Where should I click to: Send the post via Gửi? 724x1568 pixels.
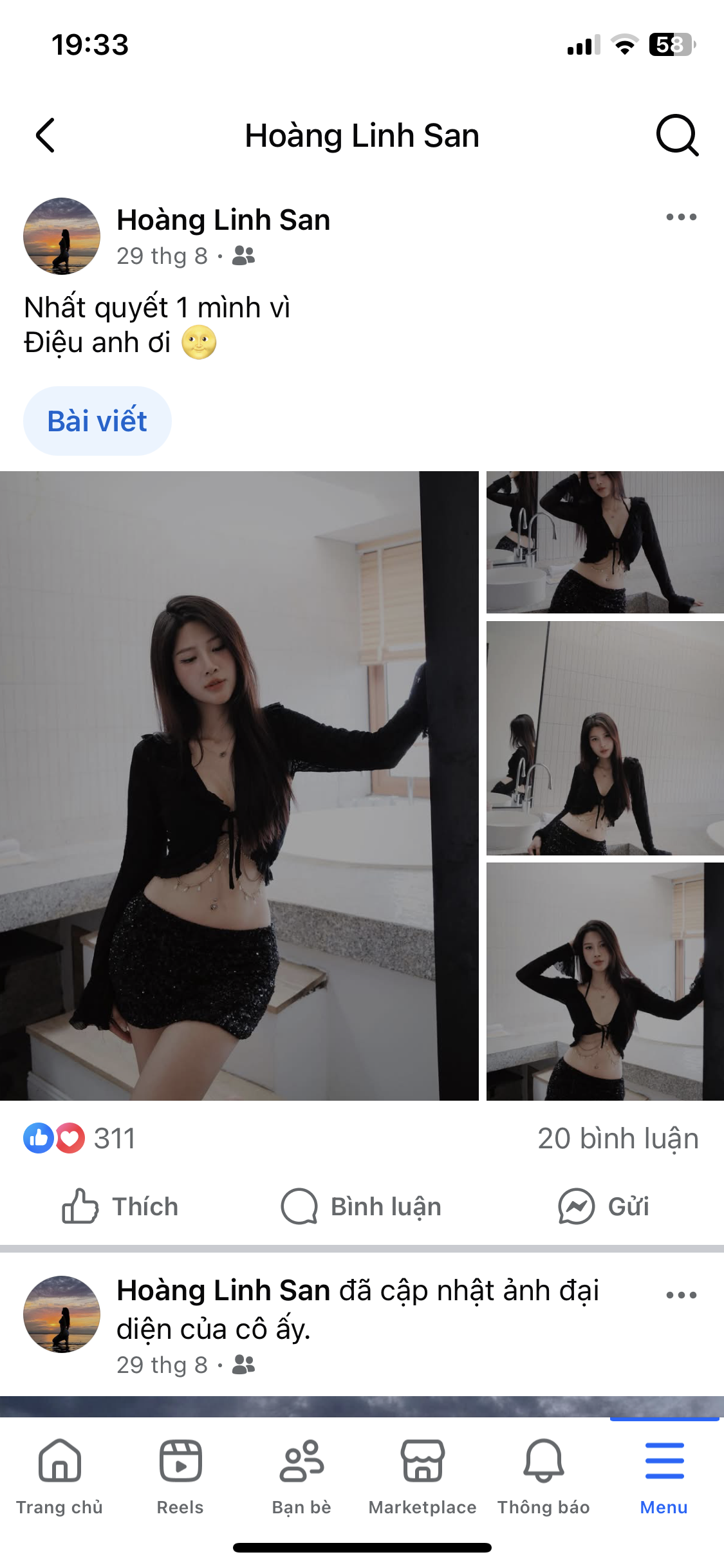(603, 1206)
